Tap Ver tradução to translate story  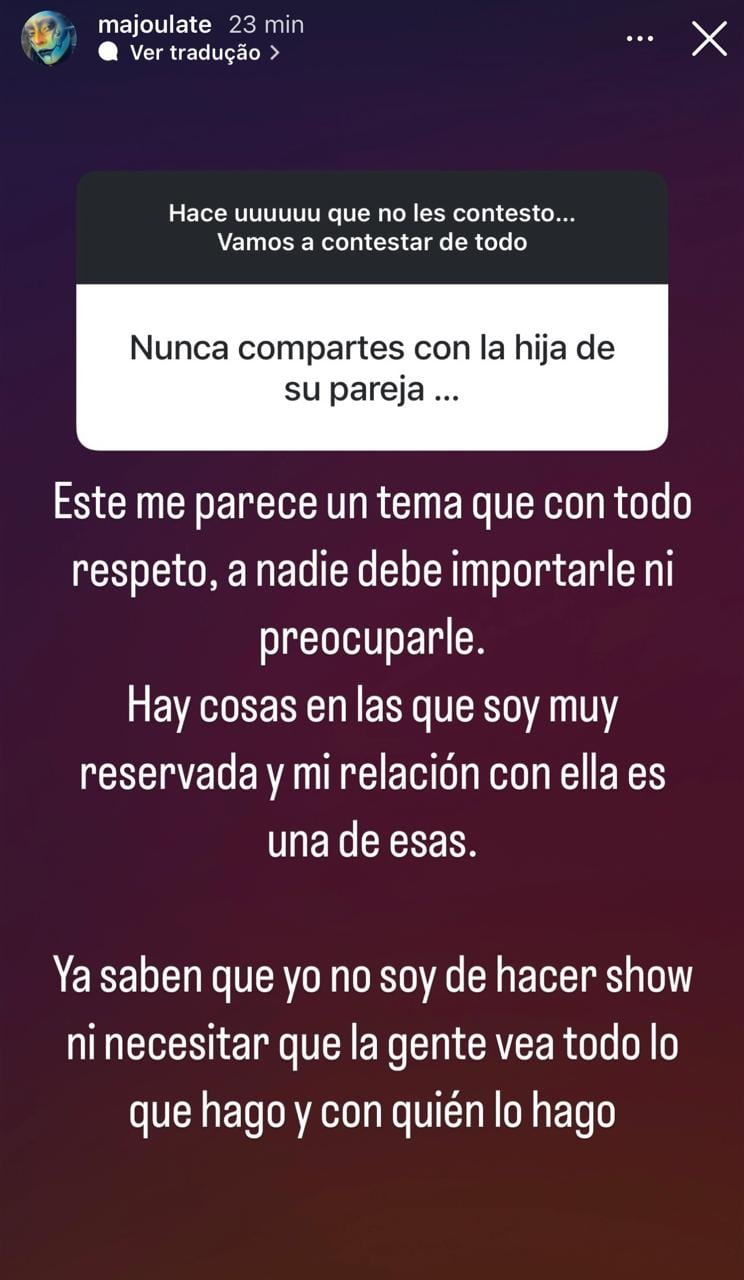[x=194, y=53]
